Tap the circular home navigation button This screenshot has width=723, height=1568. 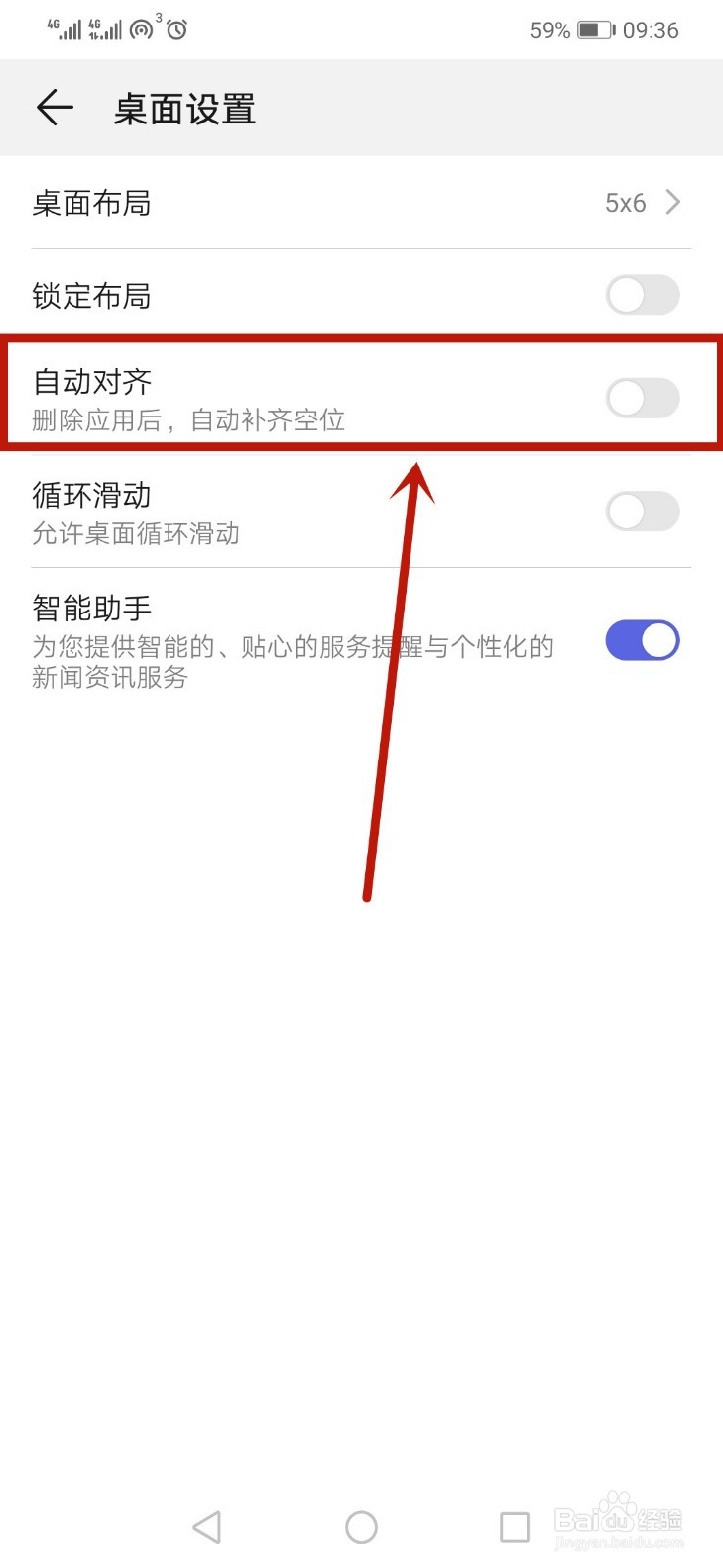tap(361, 1526)
